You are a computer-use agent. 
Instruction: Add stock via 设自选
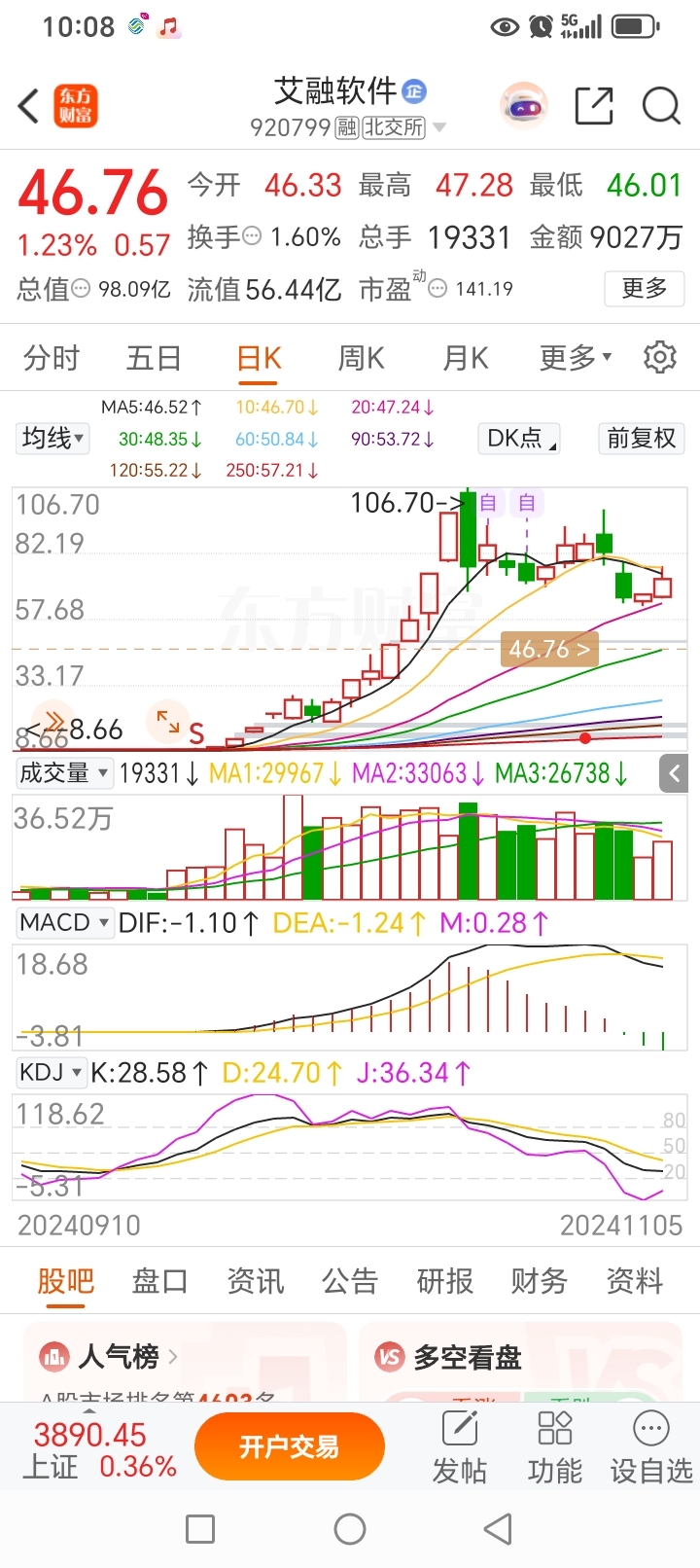pyautogui.click(x=650, y=1447)
